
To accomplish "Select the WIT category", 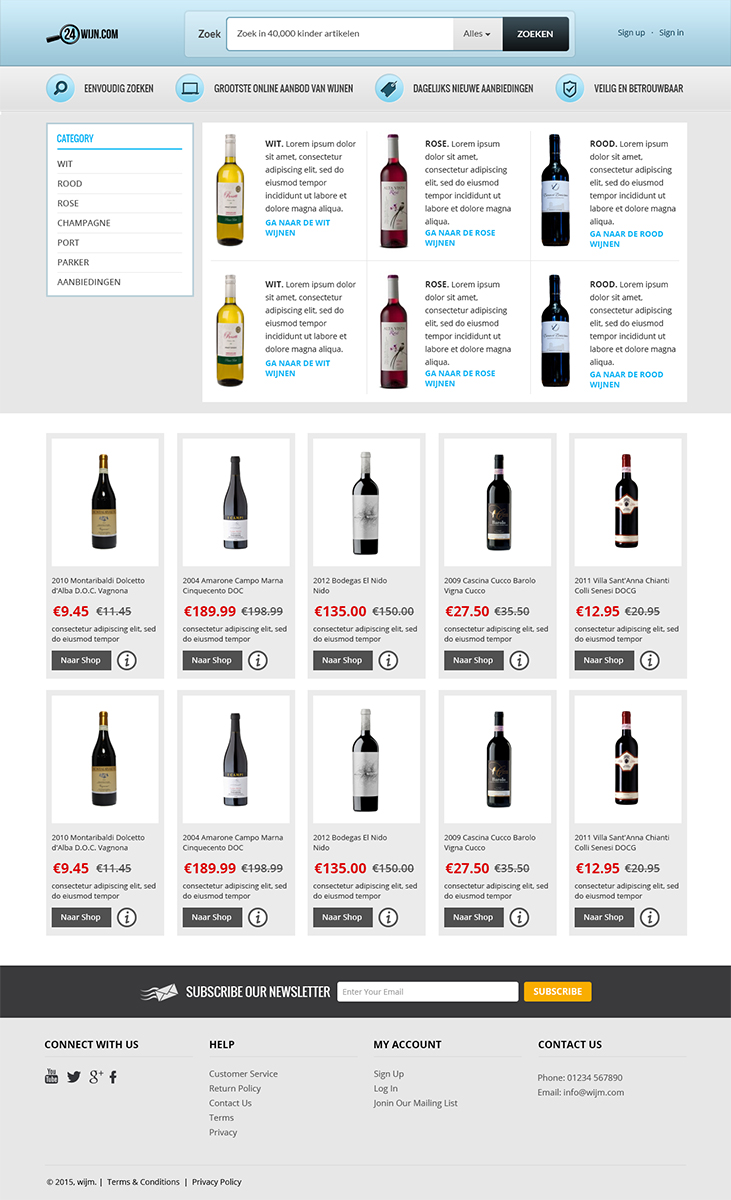I will point(65,164).
